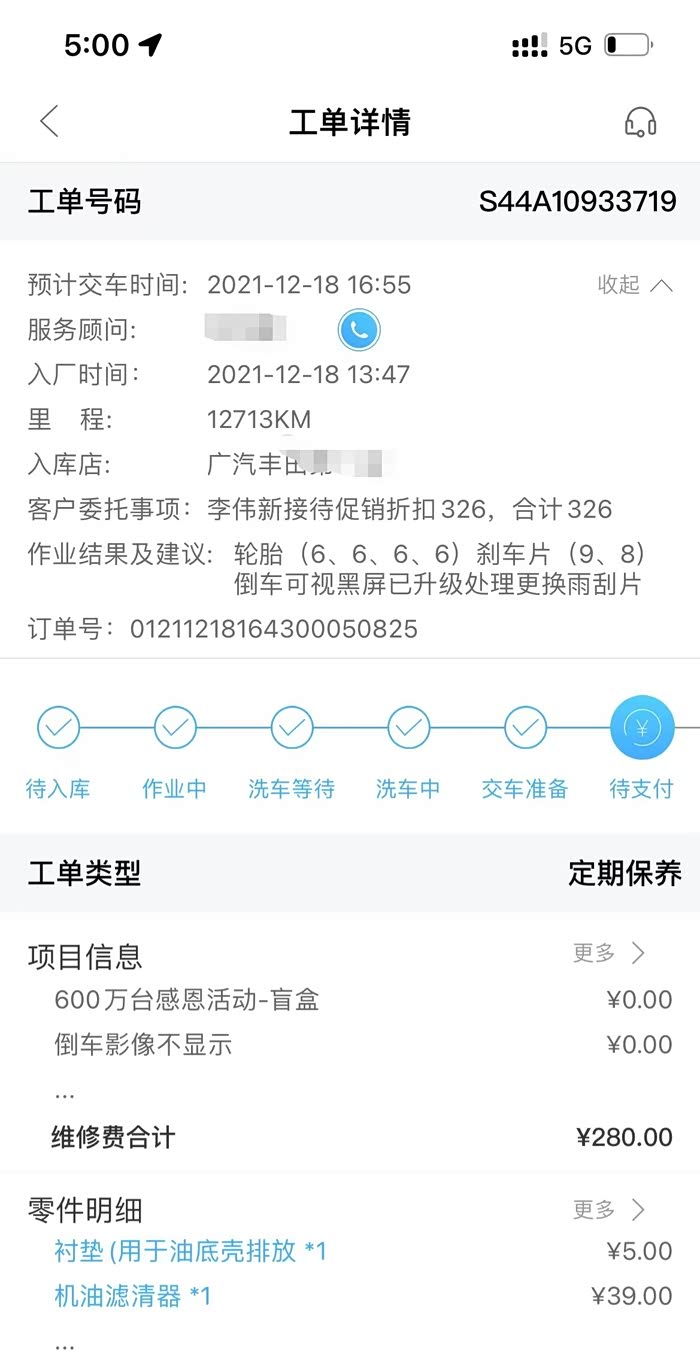Open 更多 in 项目信息 section
Viewport: 700px width, 1363px height.
[x=609, y=953]
